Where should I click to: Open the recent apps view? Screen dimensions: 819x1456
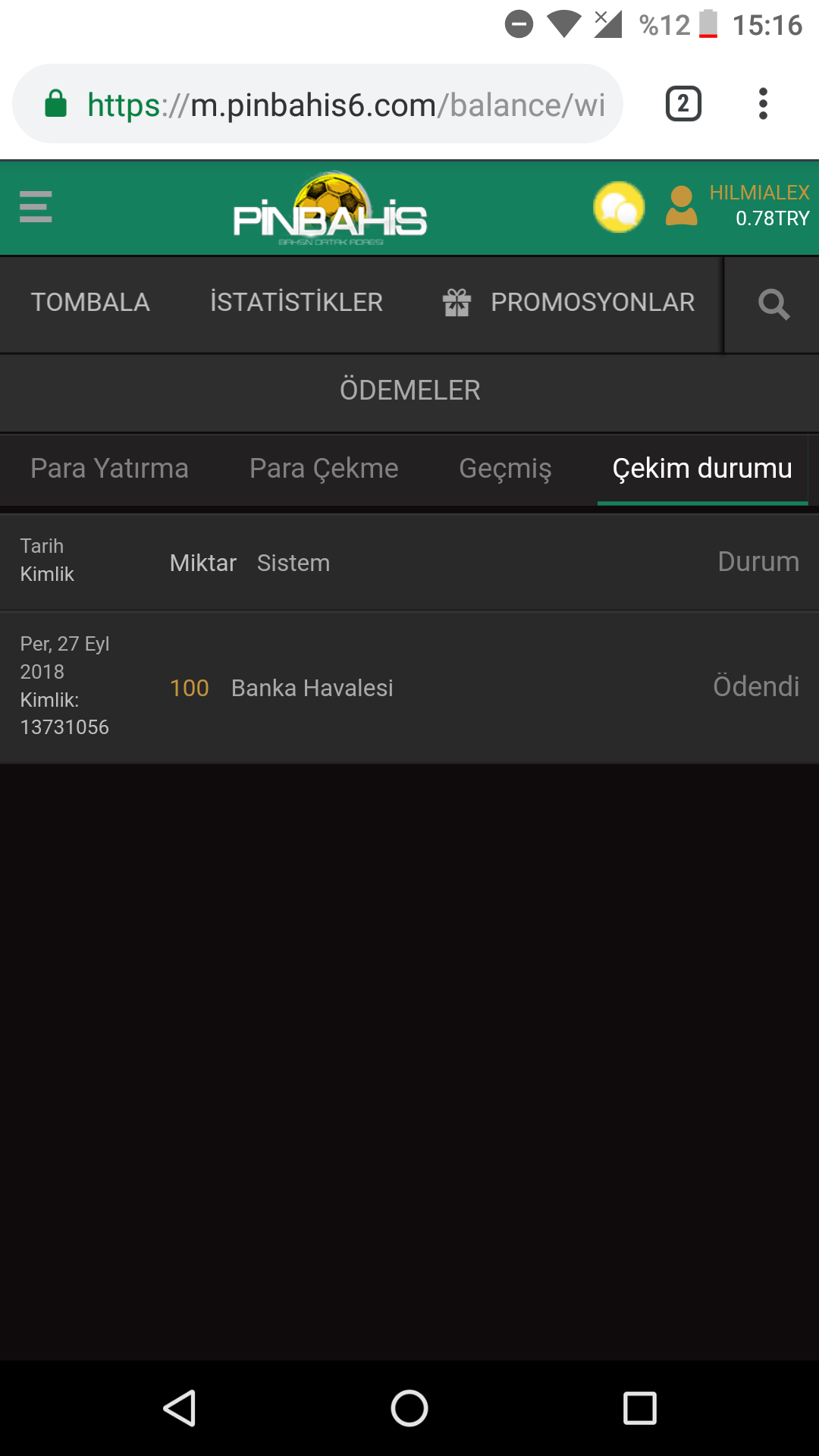coord(639,1408)
